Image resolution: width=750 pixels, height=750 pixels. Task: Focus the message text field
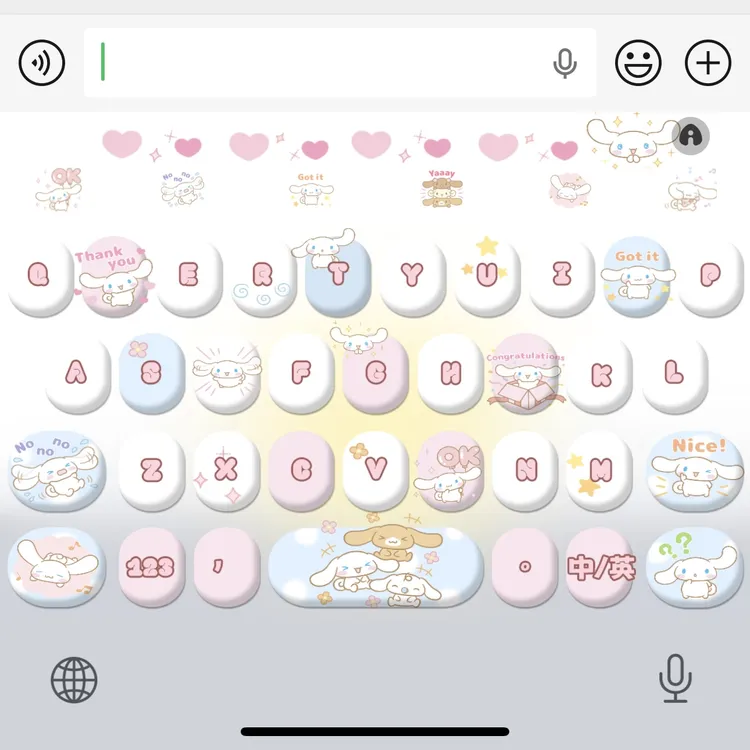click(x=320, y=63)
